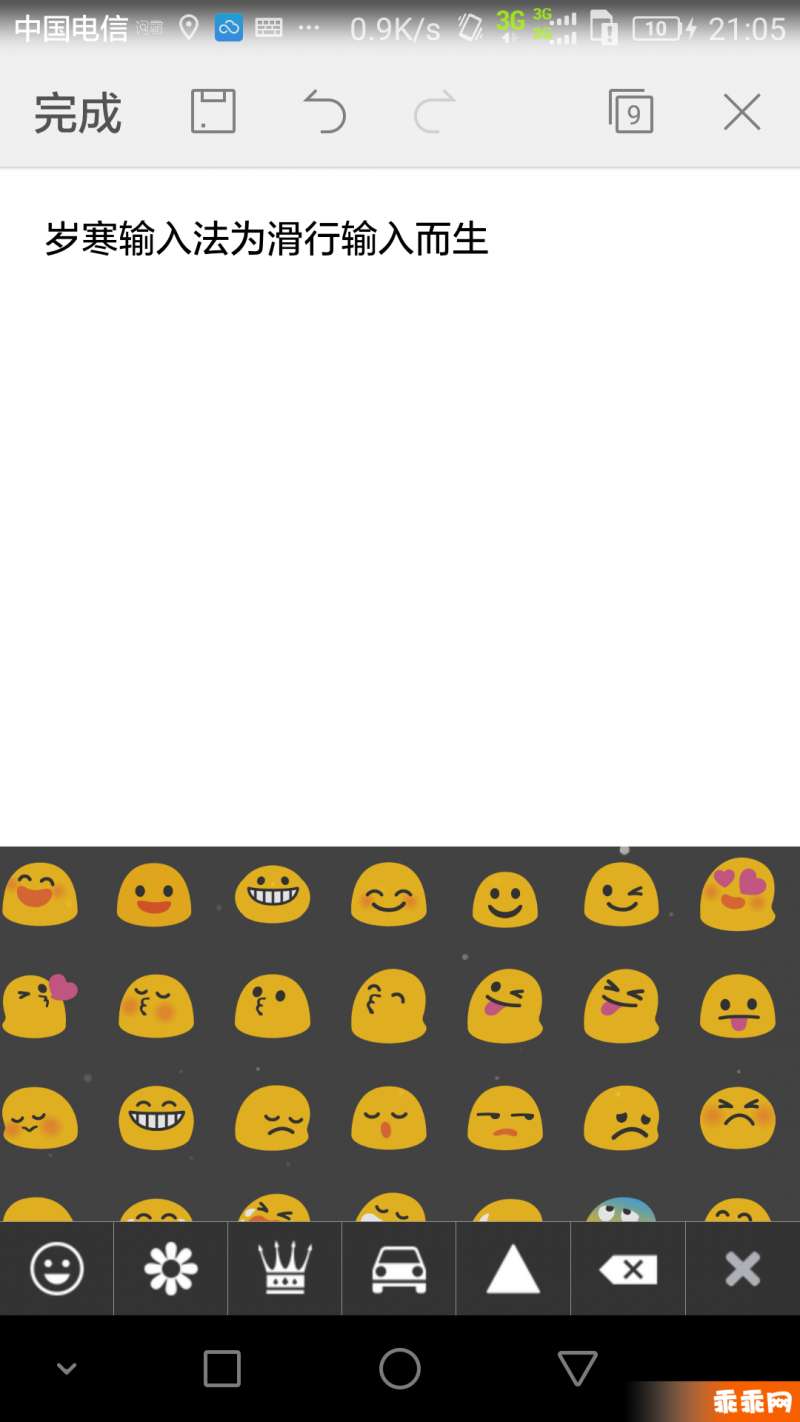800x1422 pixels.
Task: Undo the last edit
Action: (x=324, y=112)
